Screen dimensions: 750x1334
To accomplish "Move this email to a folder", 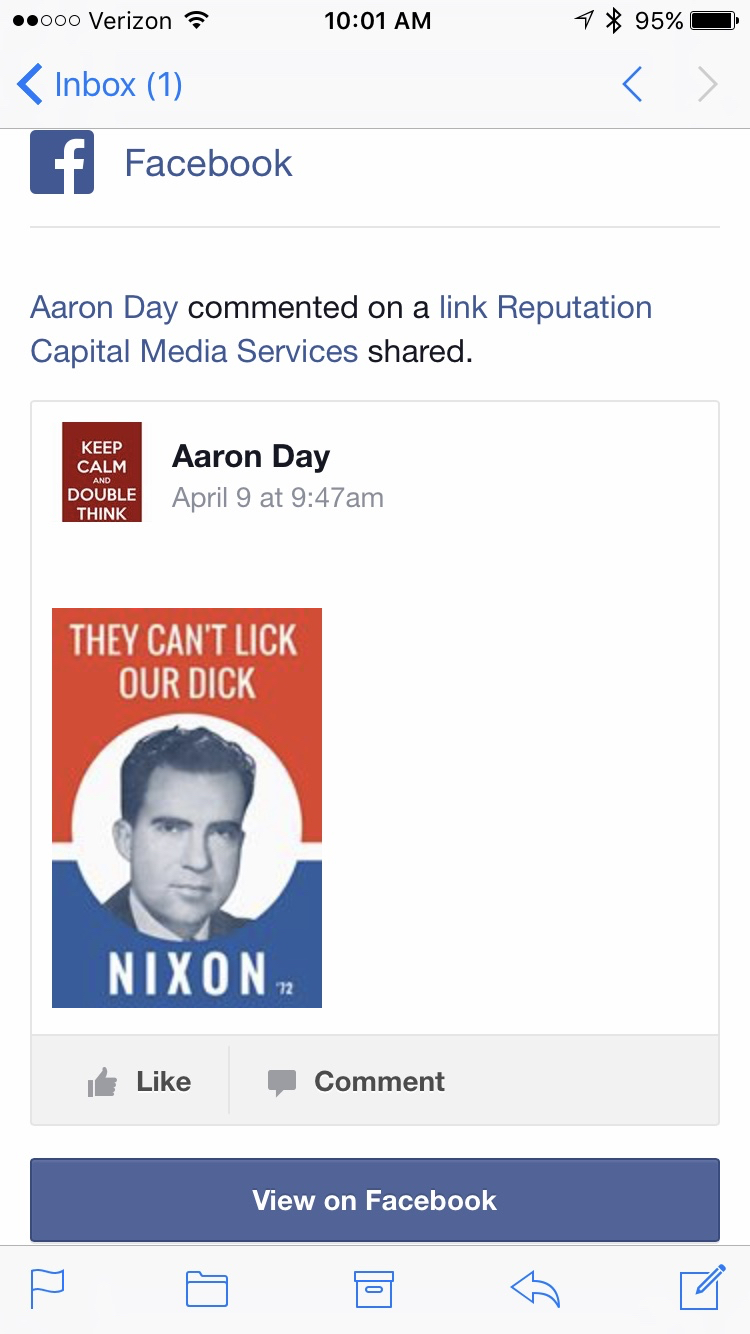I will tap(207, 1289).
